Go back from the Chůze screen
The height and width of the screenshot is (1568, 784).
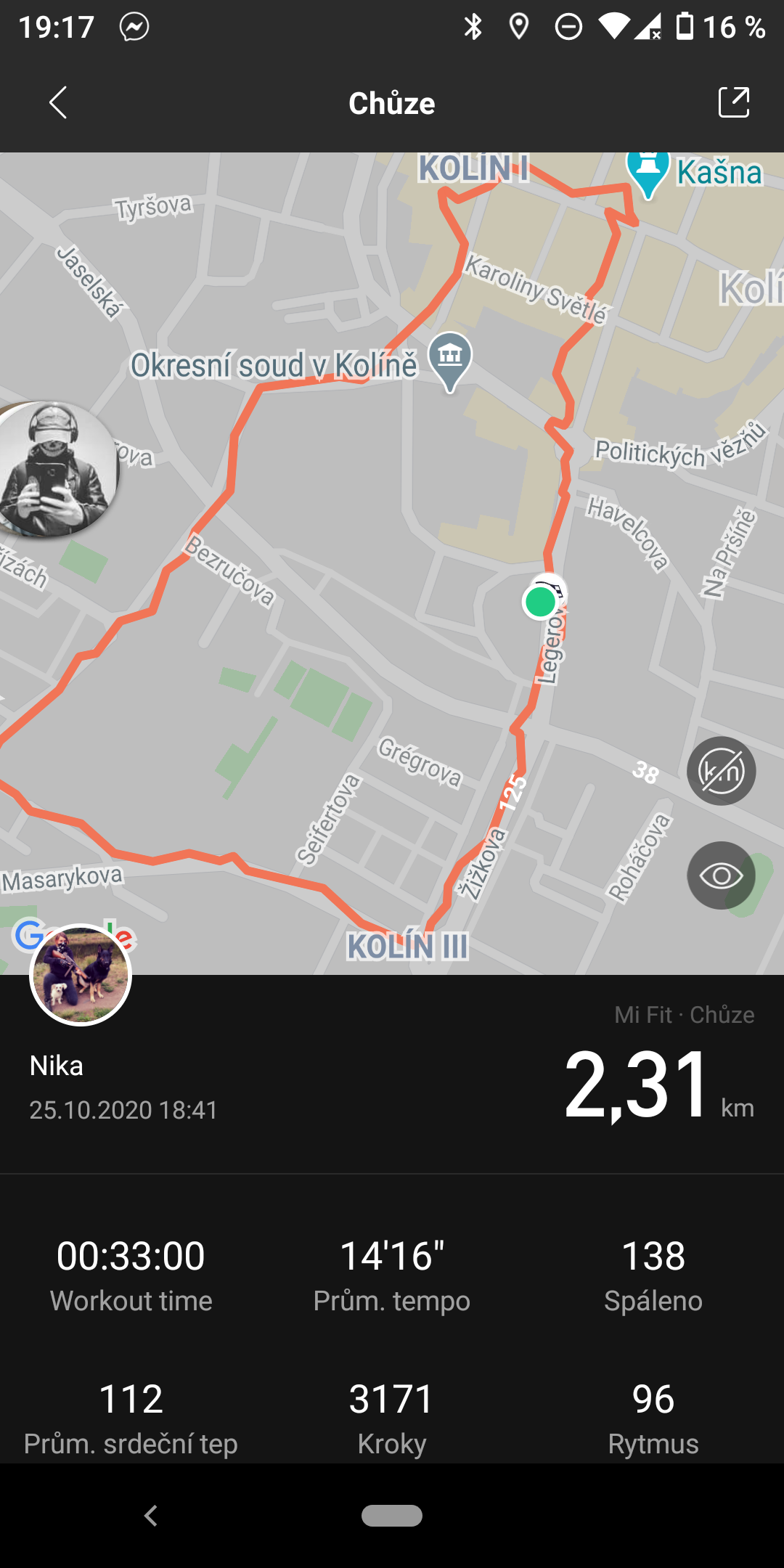pyautogui.click(x=58, y=102)
